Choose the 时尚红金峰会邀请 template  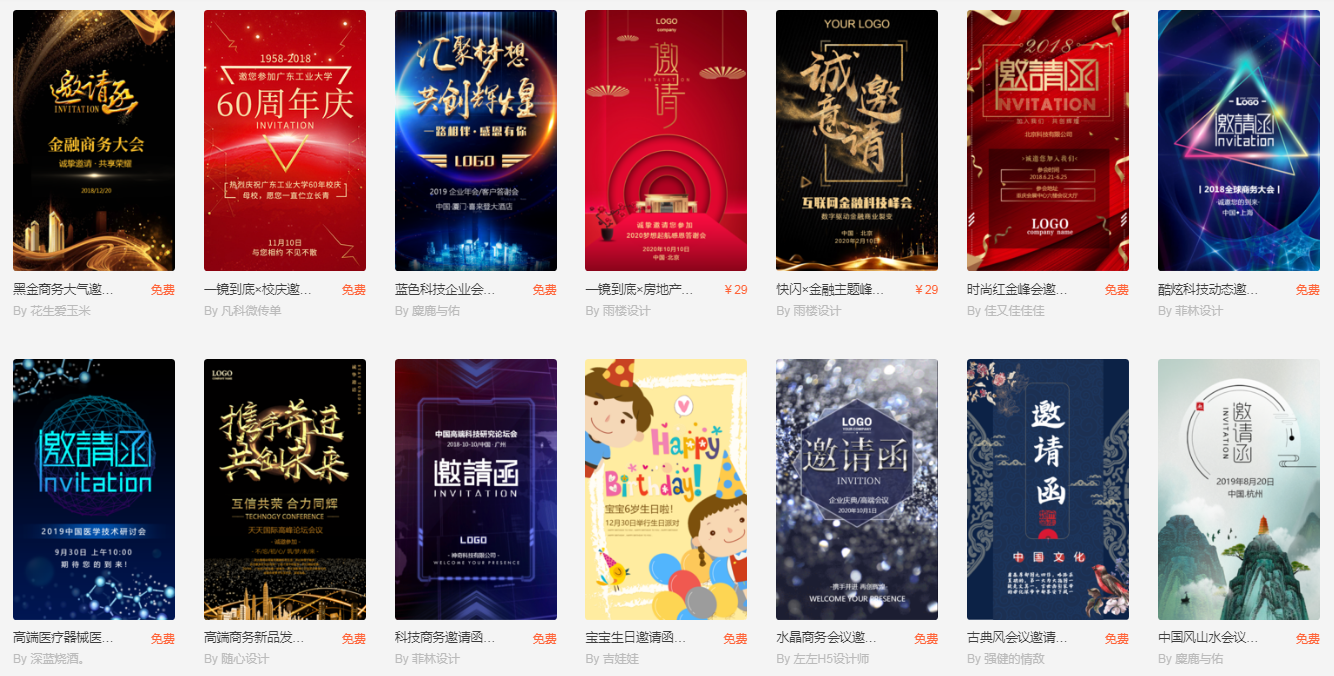coord(1048,140)
